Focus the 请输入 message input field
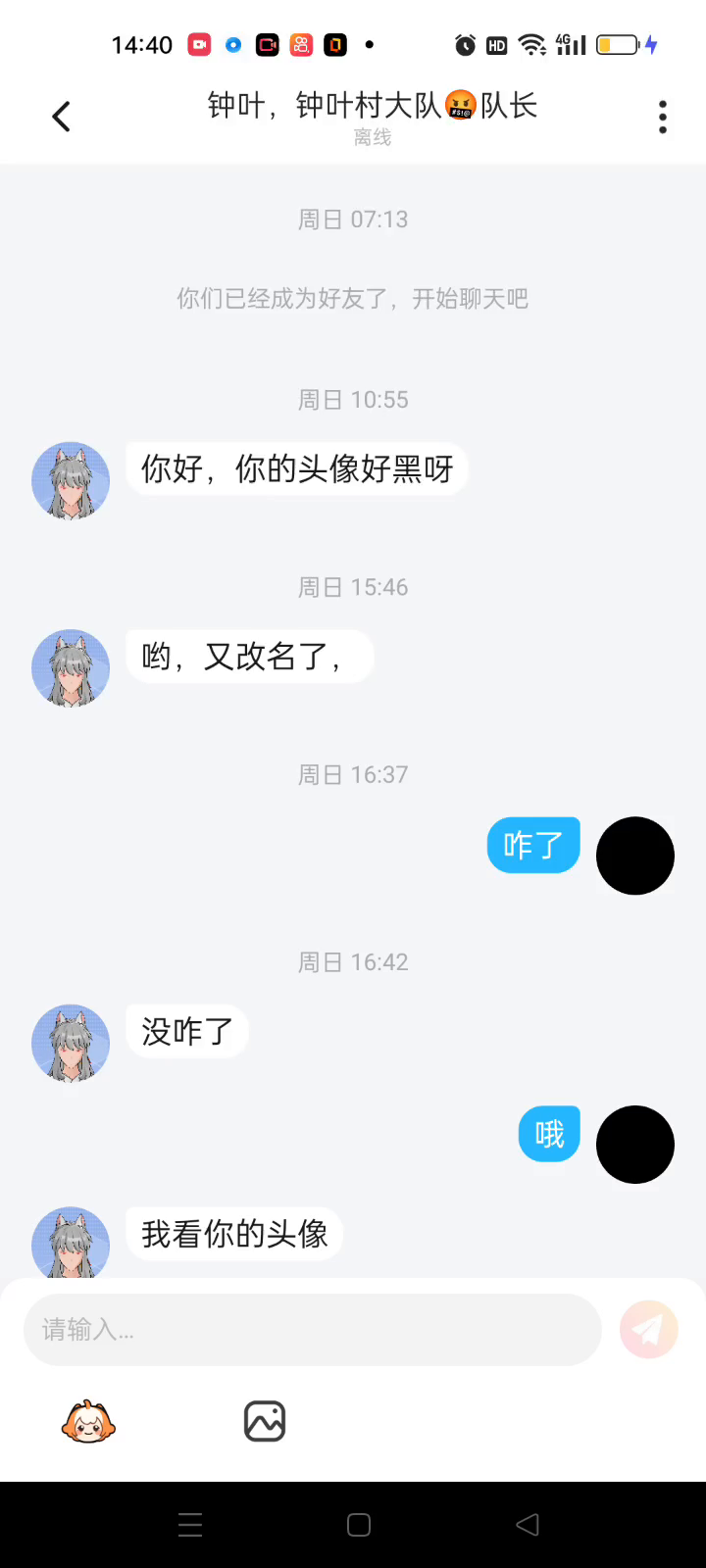The width and height of the screenshot is (706, 1568). (312, 1330)
